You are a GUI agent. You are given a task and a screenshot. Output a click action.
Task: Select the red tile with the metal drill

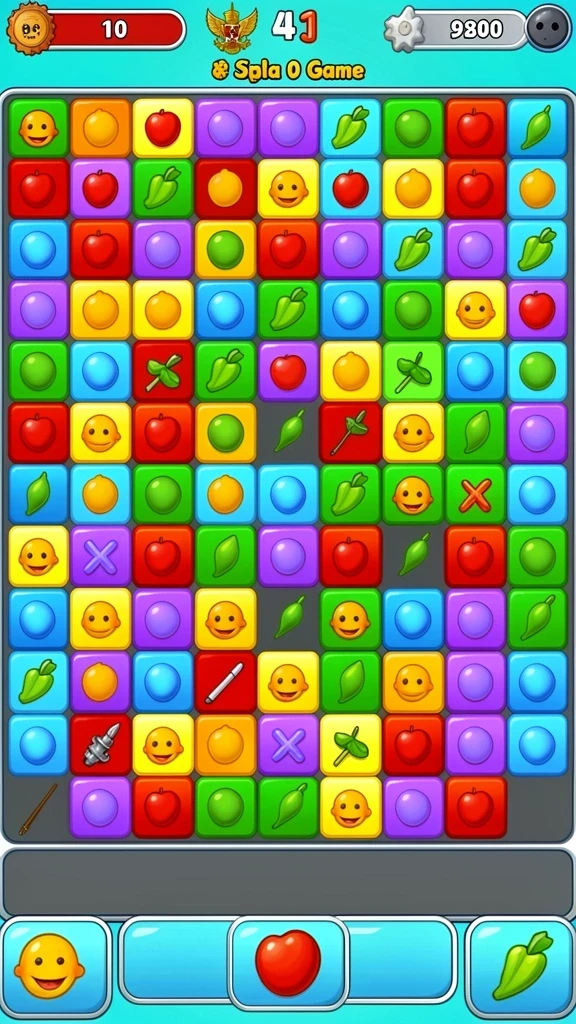101,744
